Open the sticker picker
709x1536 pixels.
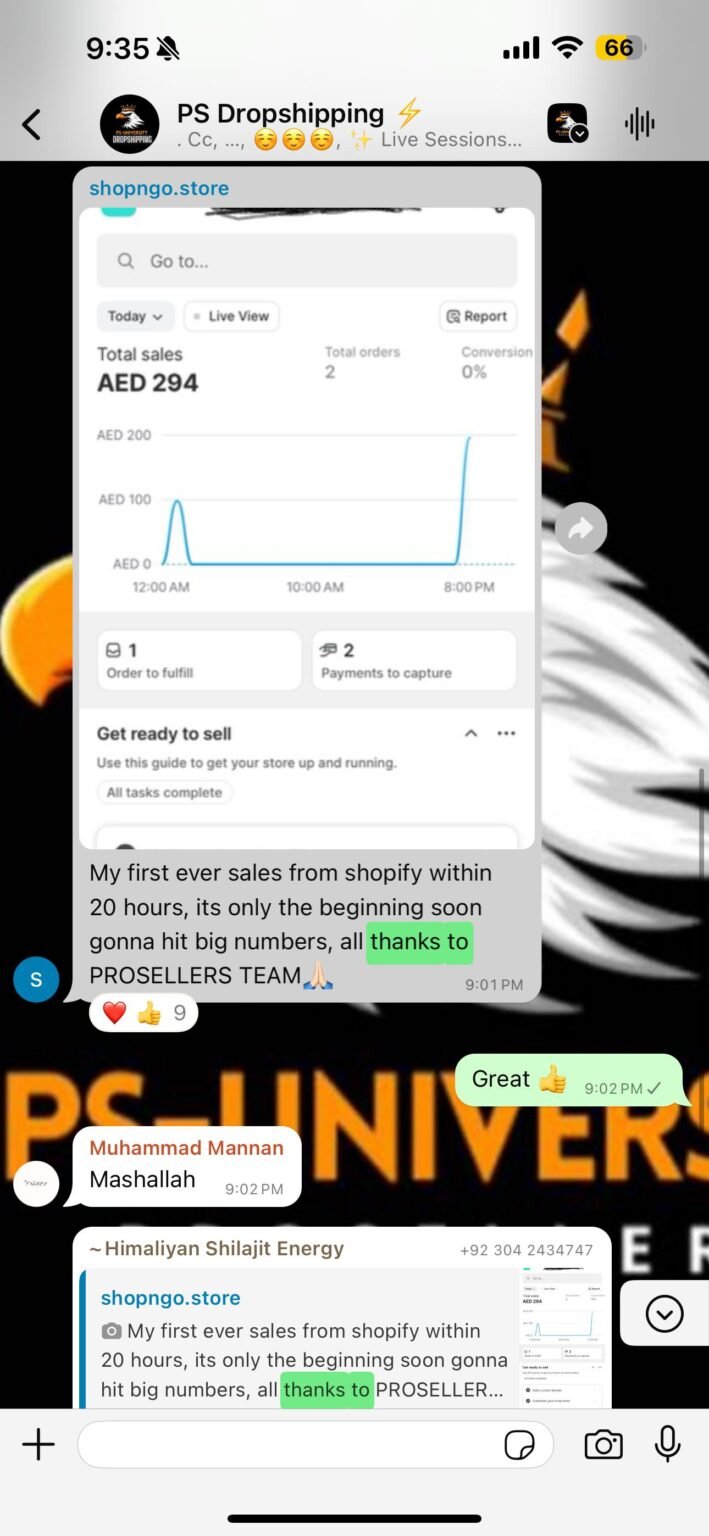coord(519,1445)
